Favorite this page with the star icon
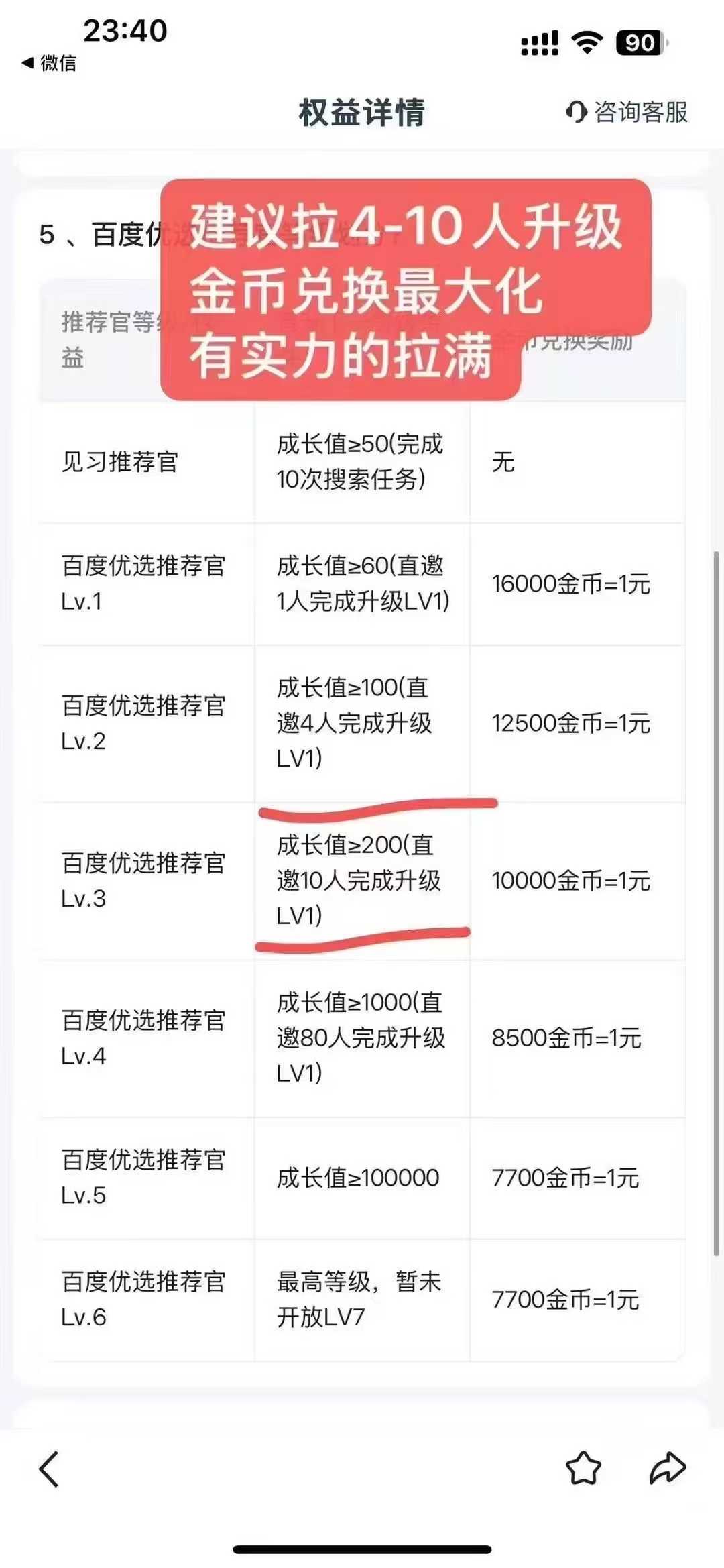Image resolution: width=724 pixels, height=1568 pixels. point(583,1468)
